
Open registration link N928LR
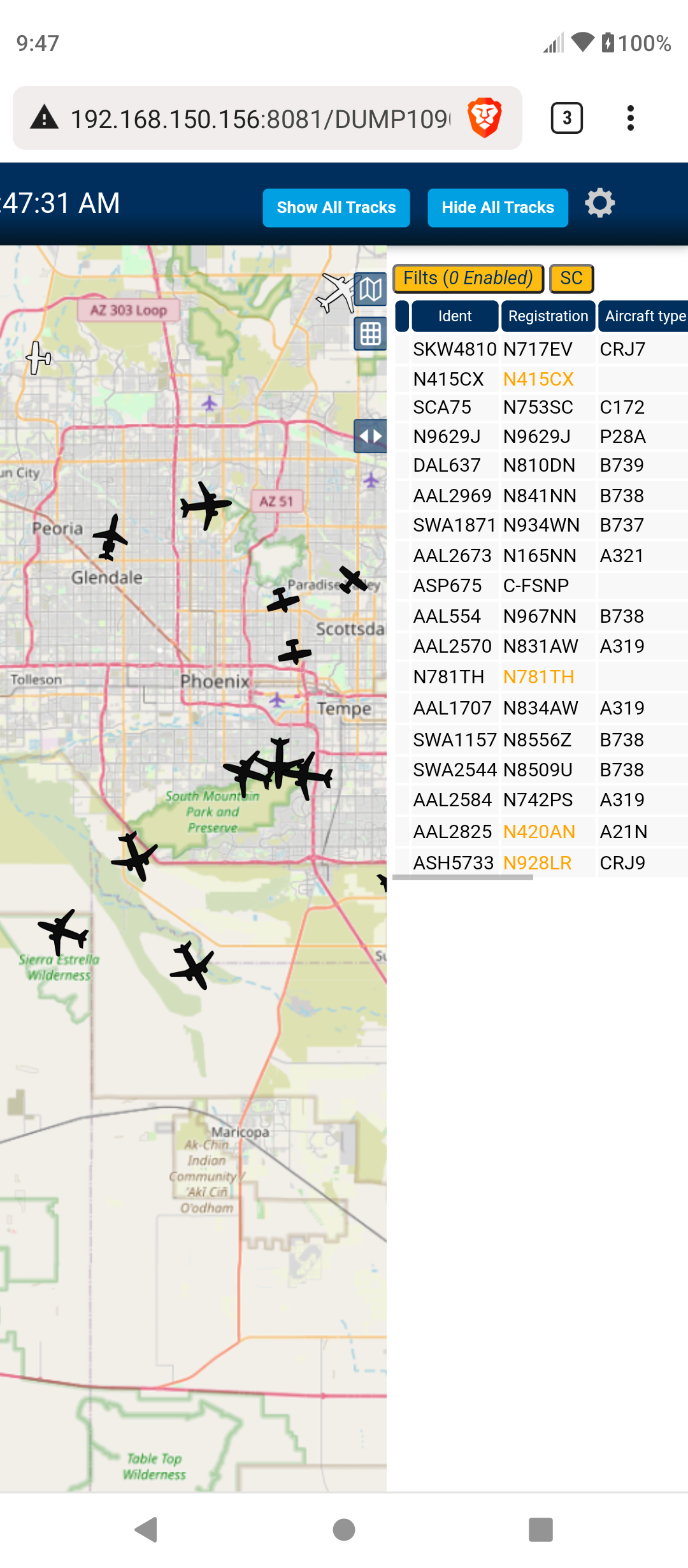pyautogui.click(x=537, y=863)
